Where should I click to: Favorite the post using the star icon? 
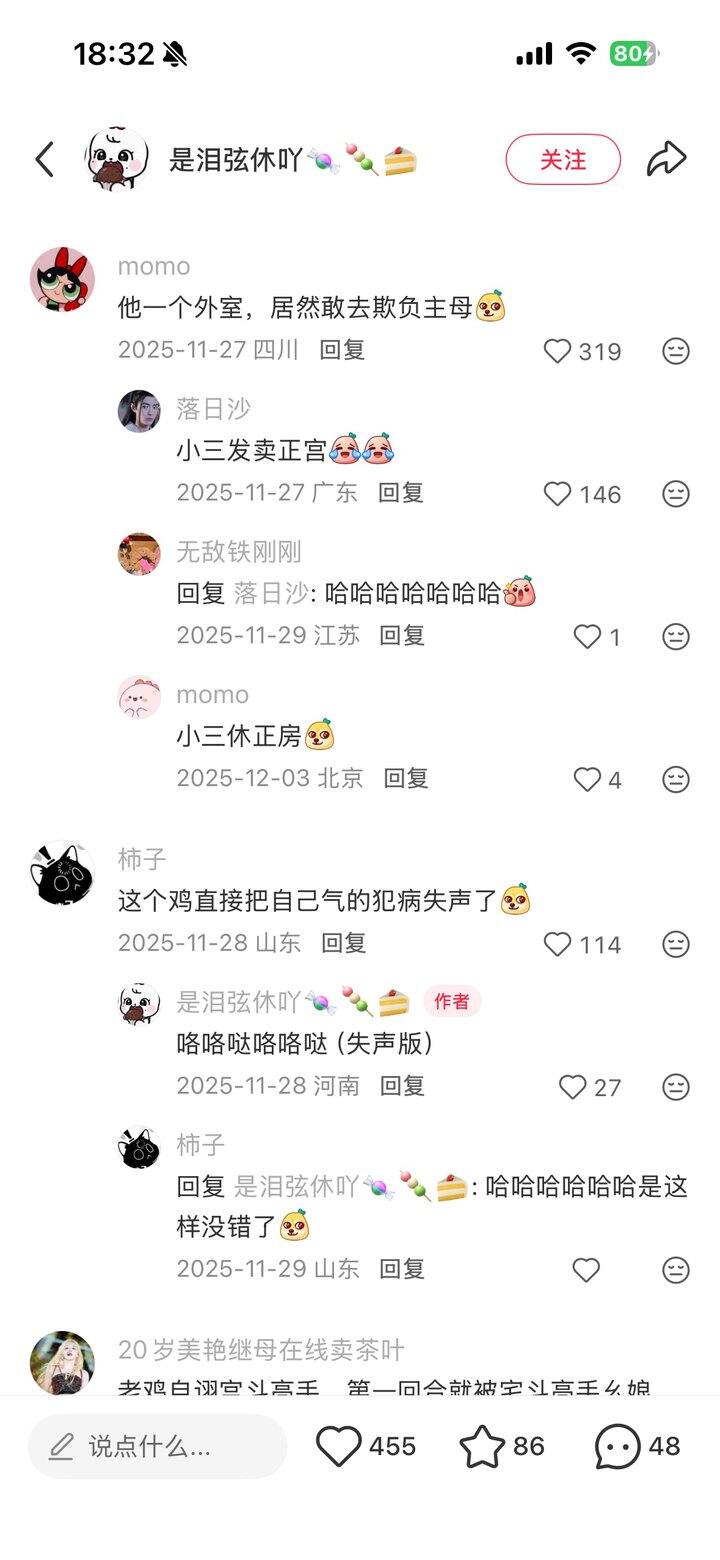(482, 1446)
